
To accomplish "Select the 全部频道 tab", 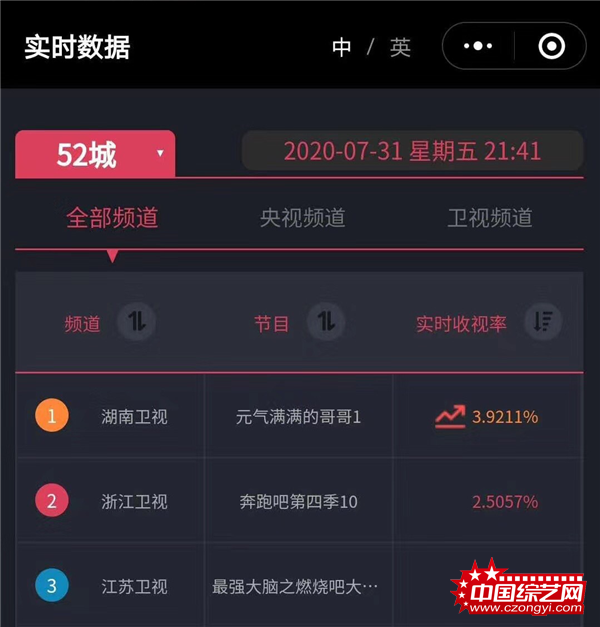I will [112, 217].
